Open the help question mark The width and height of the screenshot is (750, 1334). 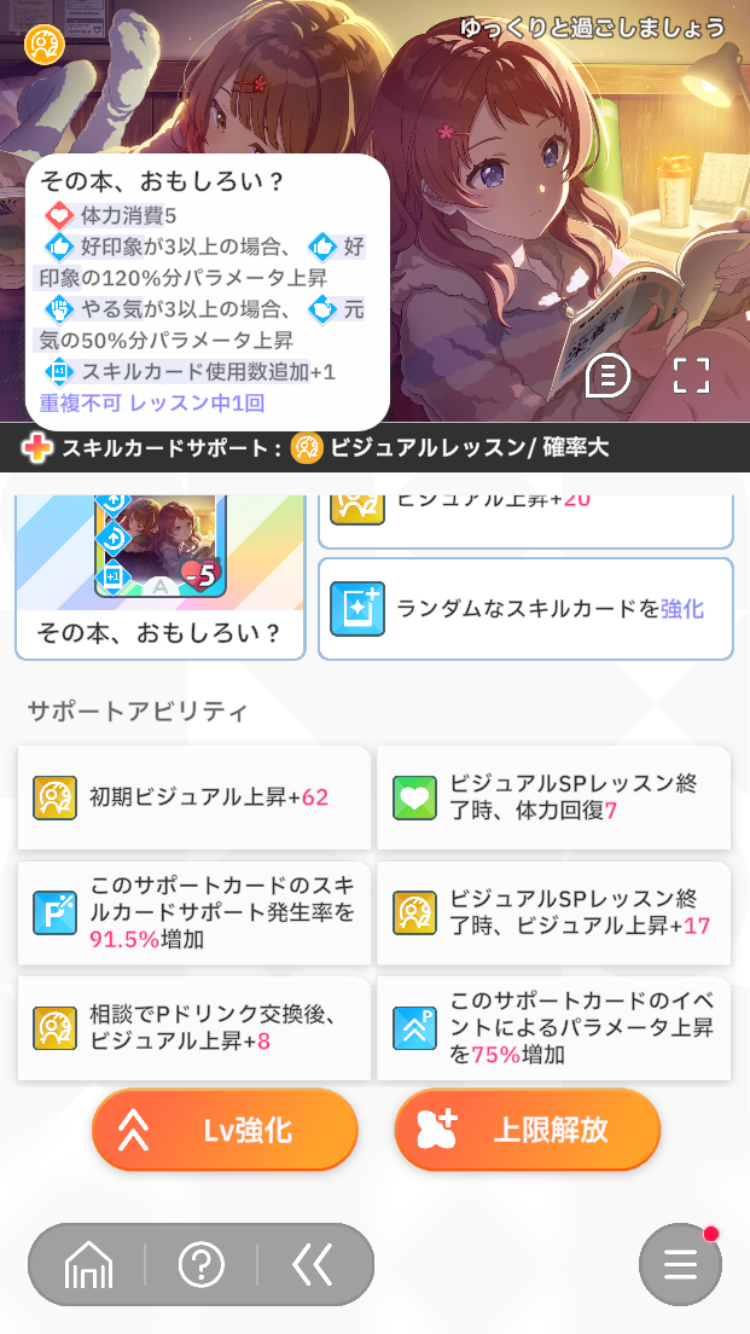click(201, 1266)
